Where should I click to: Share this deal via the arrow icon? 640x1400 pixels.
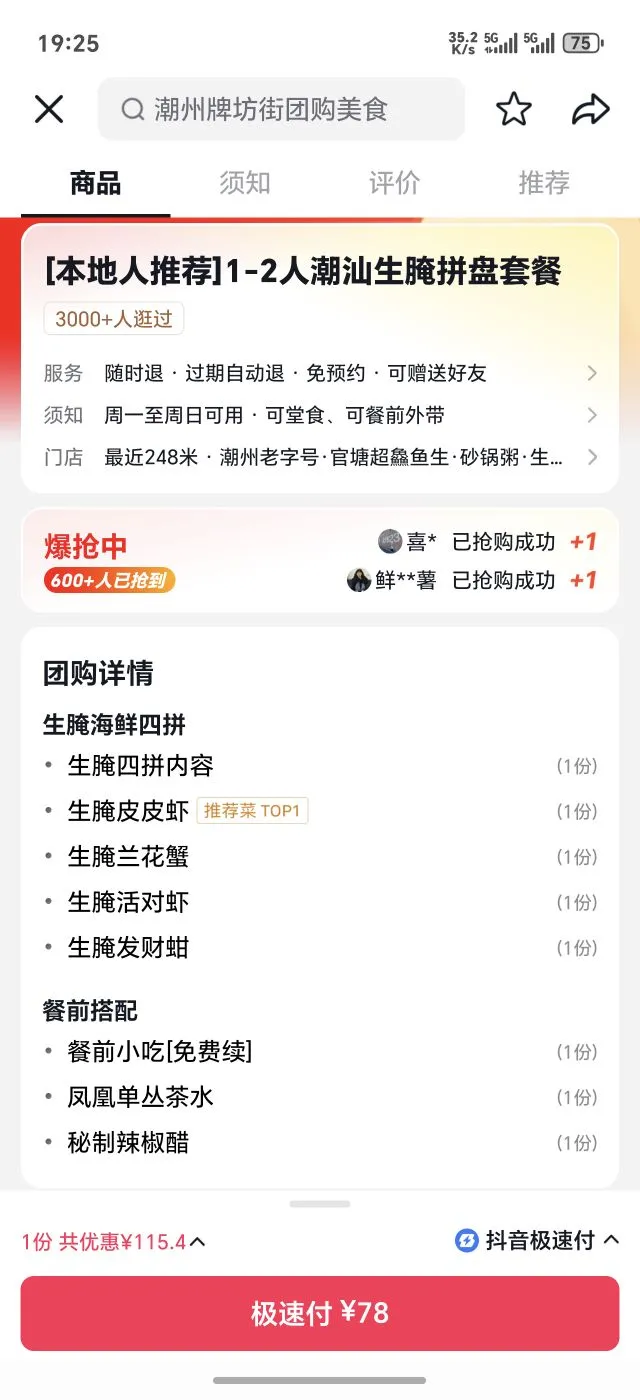tap(590, 109)
